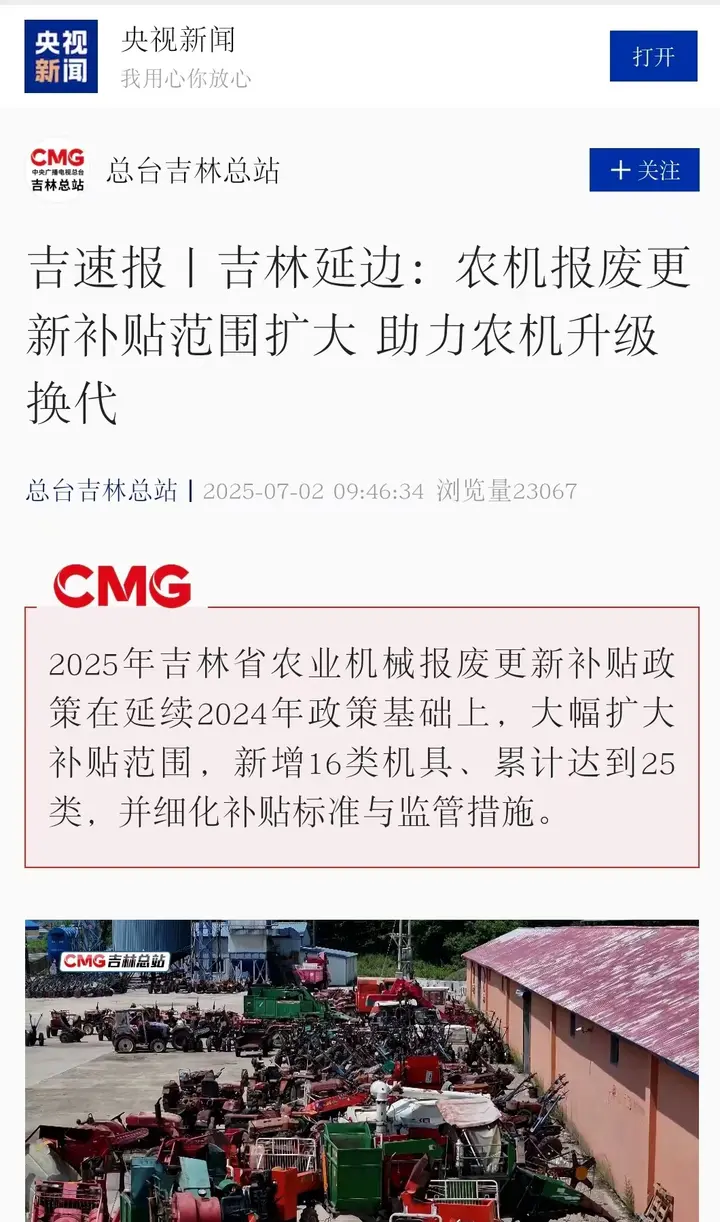This screenshot has height=1222, width=720.
Task: Follow 总台吉林总站 with the 关注 button
Action: (x=644, y=170)
